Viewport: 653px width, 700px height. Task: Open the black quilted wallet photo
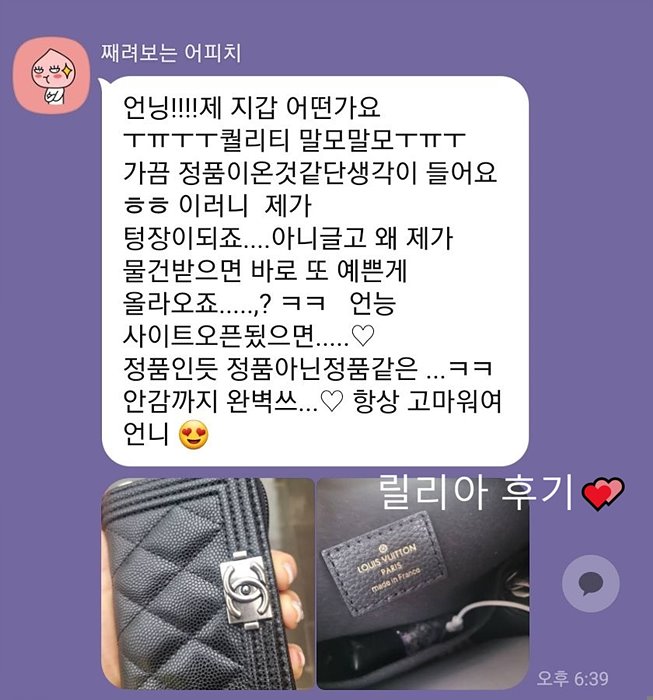click(207, 583)
